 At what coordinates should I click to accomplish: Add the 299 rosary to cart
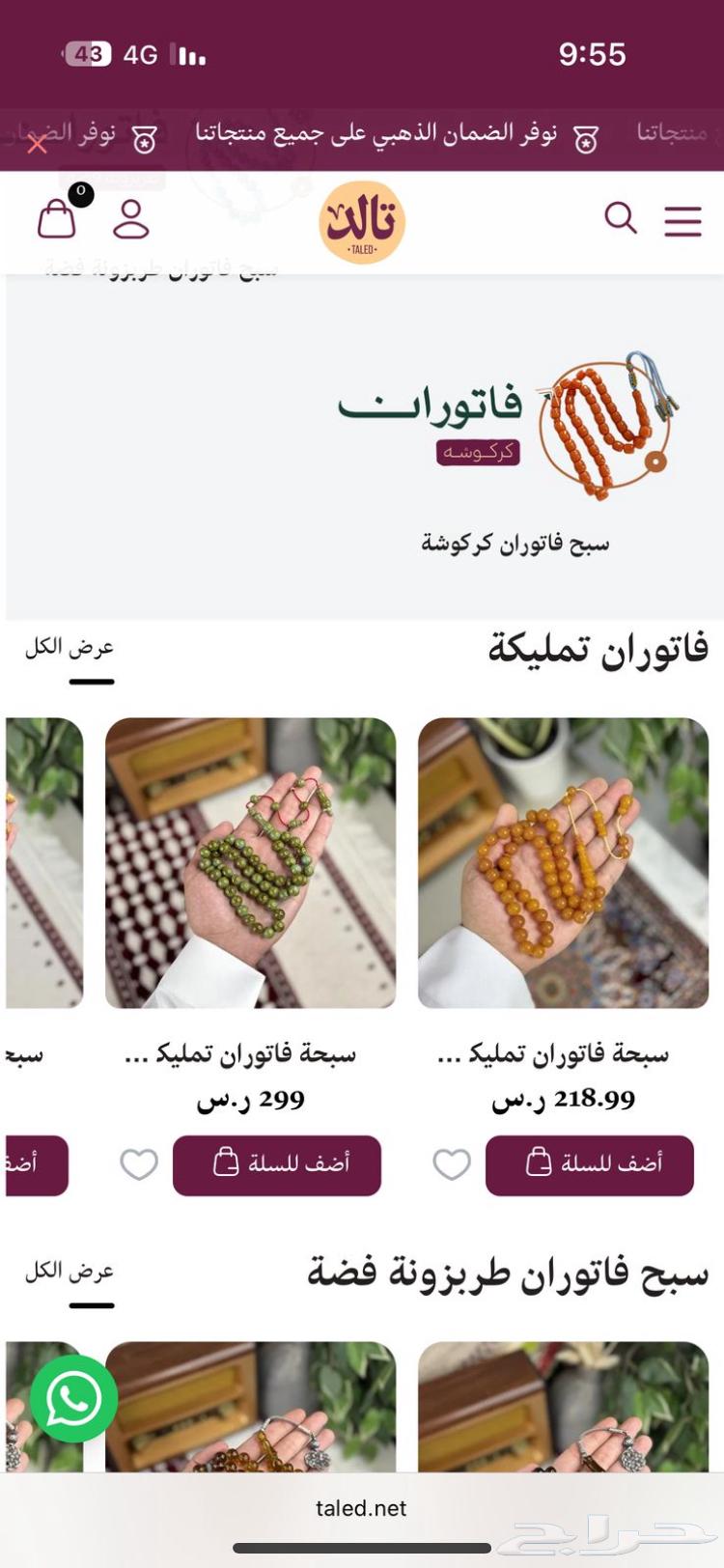point(277,1164)
